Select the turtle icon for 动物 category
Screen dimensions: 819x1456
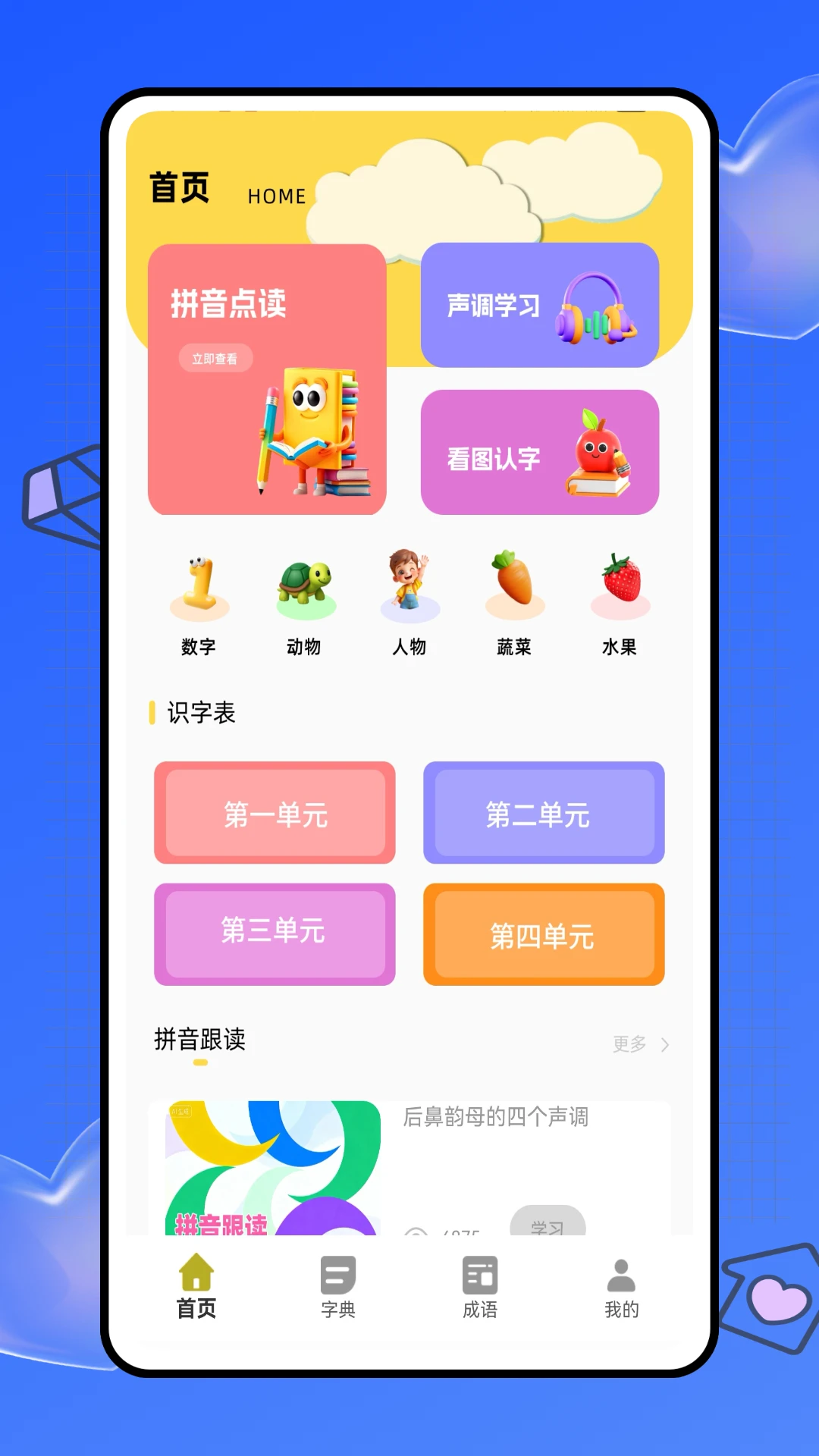point(304,584)
